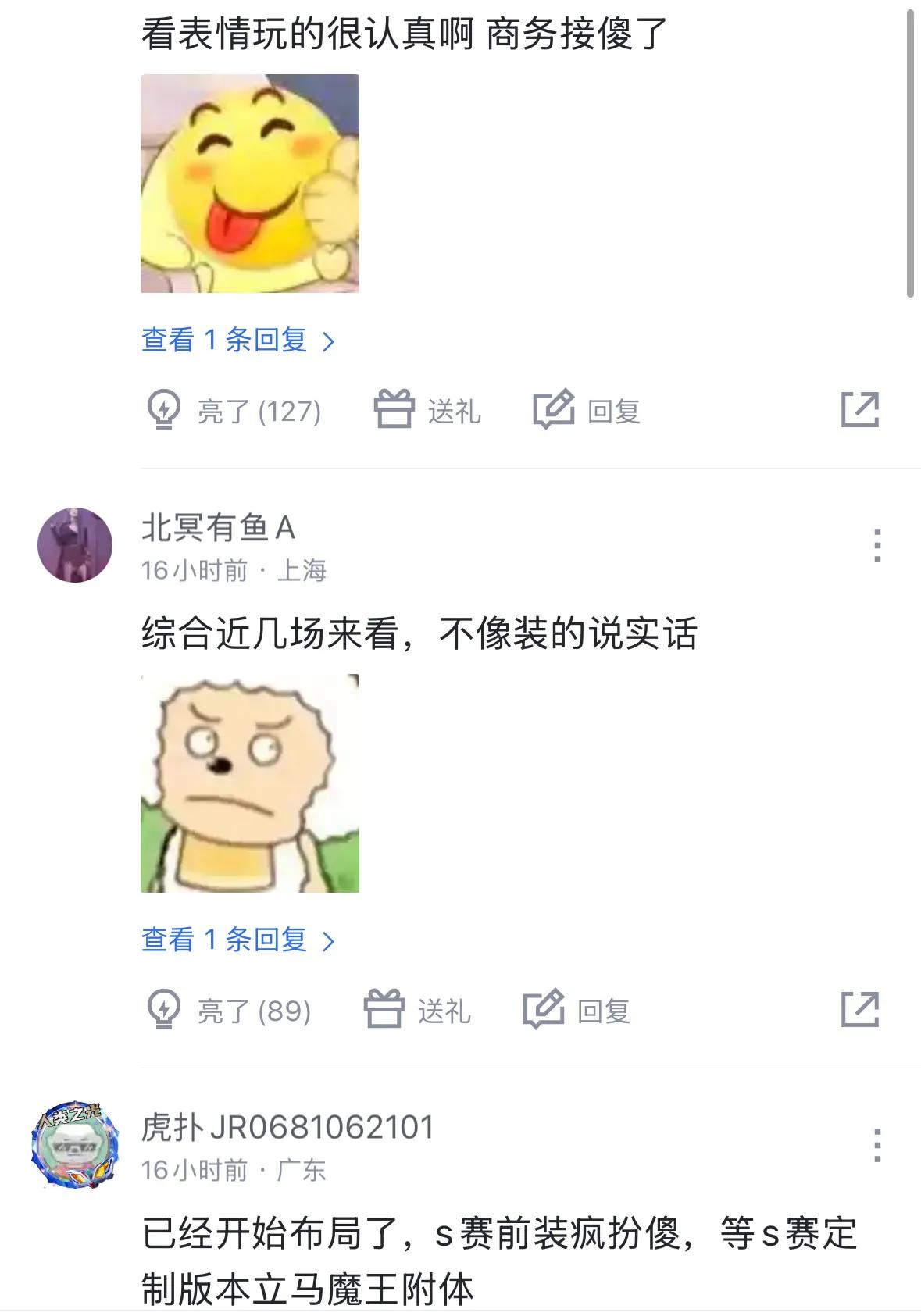Share the comment with 127 likes
This screenshot has height=1316, width=921.
click(860, 411)
